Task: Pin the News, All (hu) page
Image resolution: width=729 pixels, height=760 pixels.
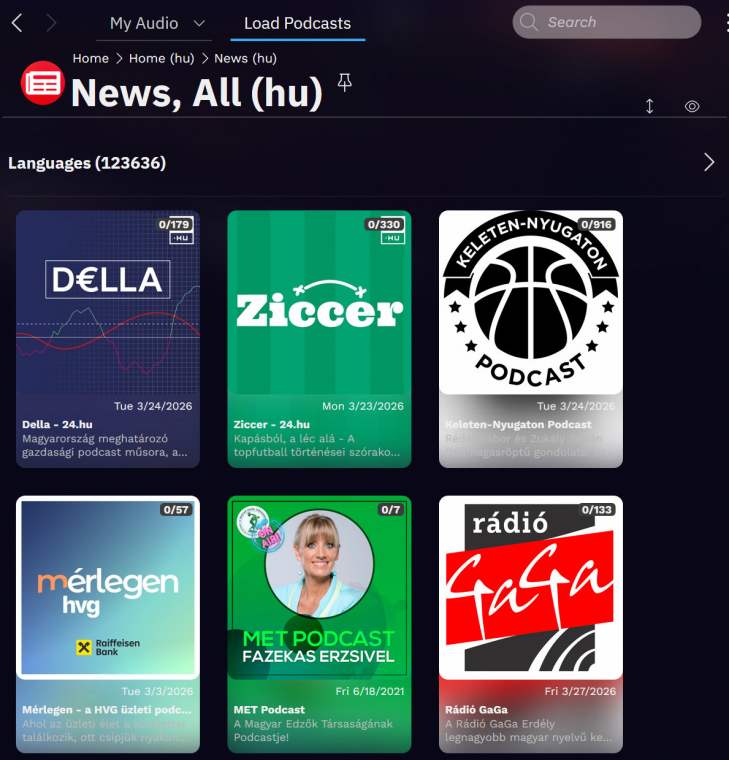Action: click(345, 82)
